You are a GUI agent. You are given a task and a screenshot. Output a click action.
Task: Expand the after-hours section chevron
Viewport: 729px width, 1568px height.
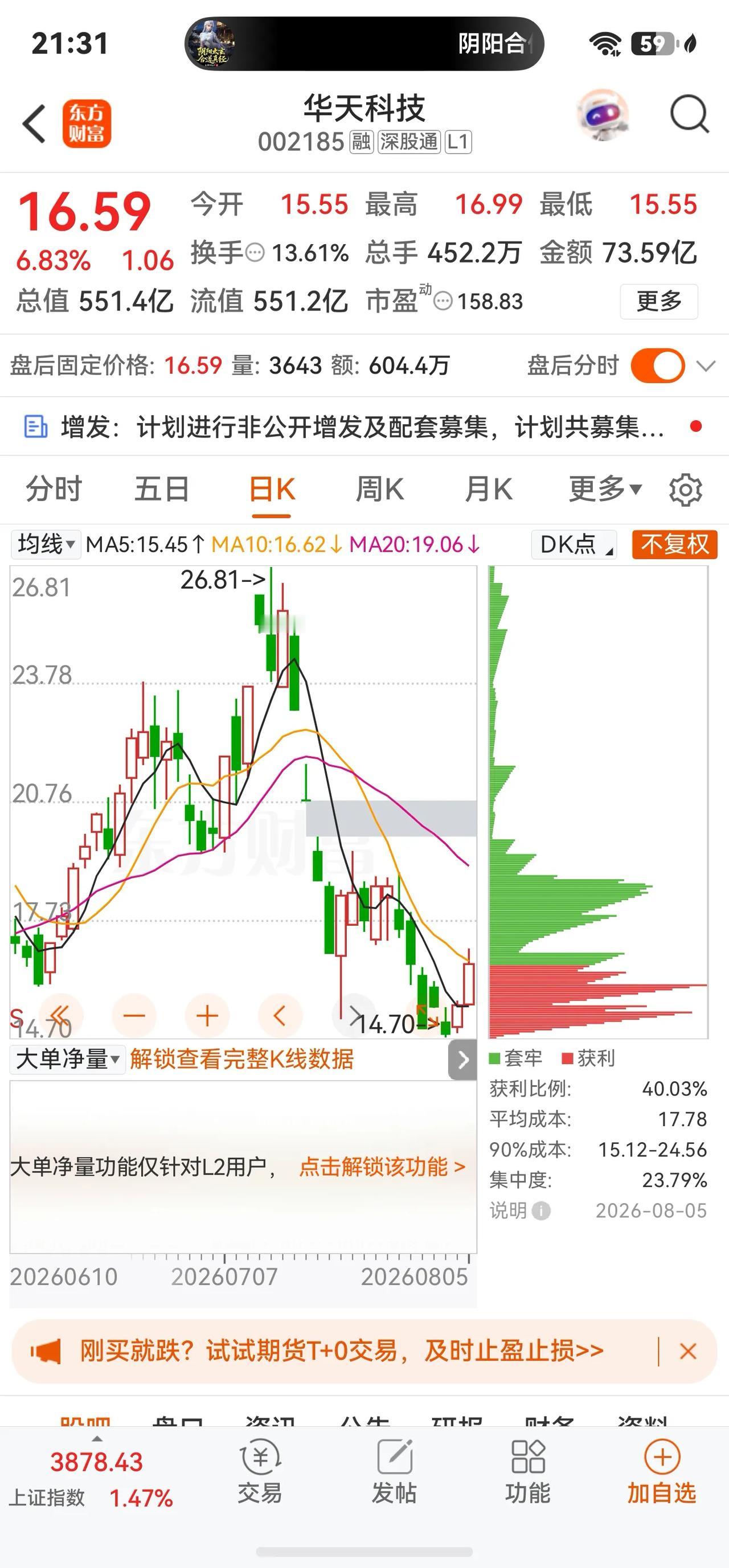tap(706, 366)
